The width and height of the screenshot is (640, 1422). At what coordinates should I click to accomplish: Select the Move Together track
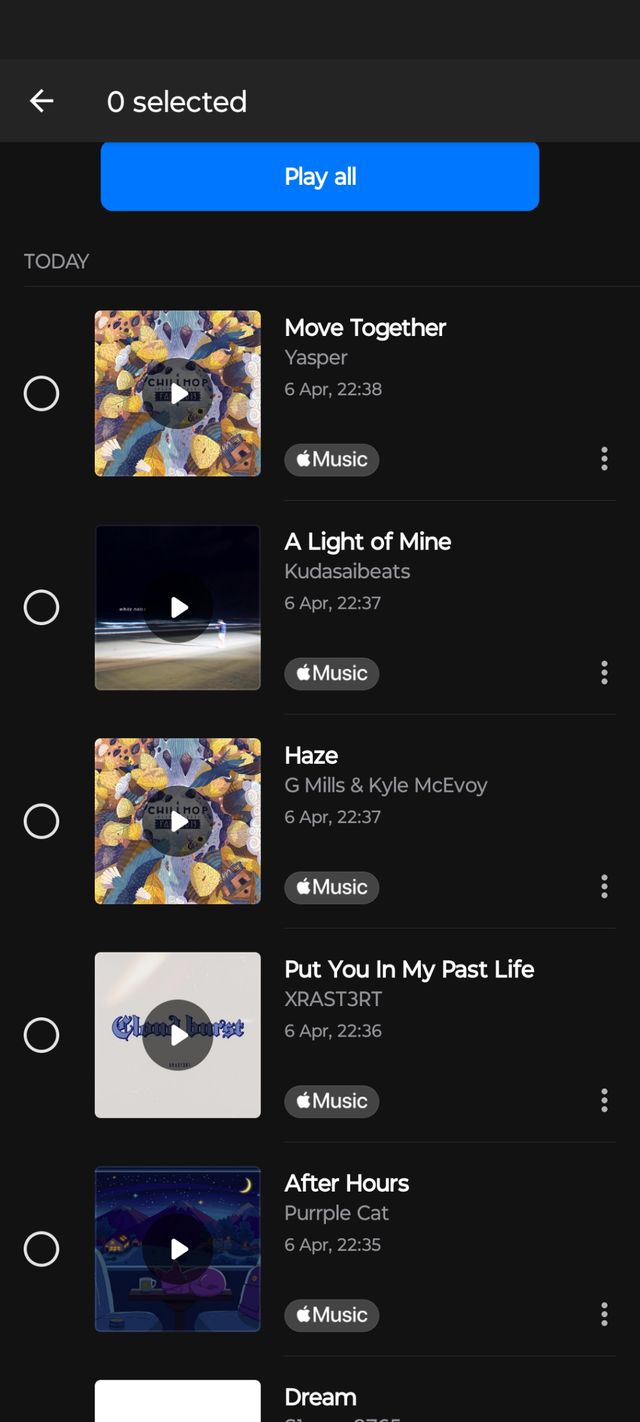point(41,393)
